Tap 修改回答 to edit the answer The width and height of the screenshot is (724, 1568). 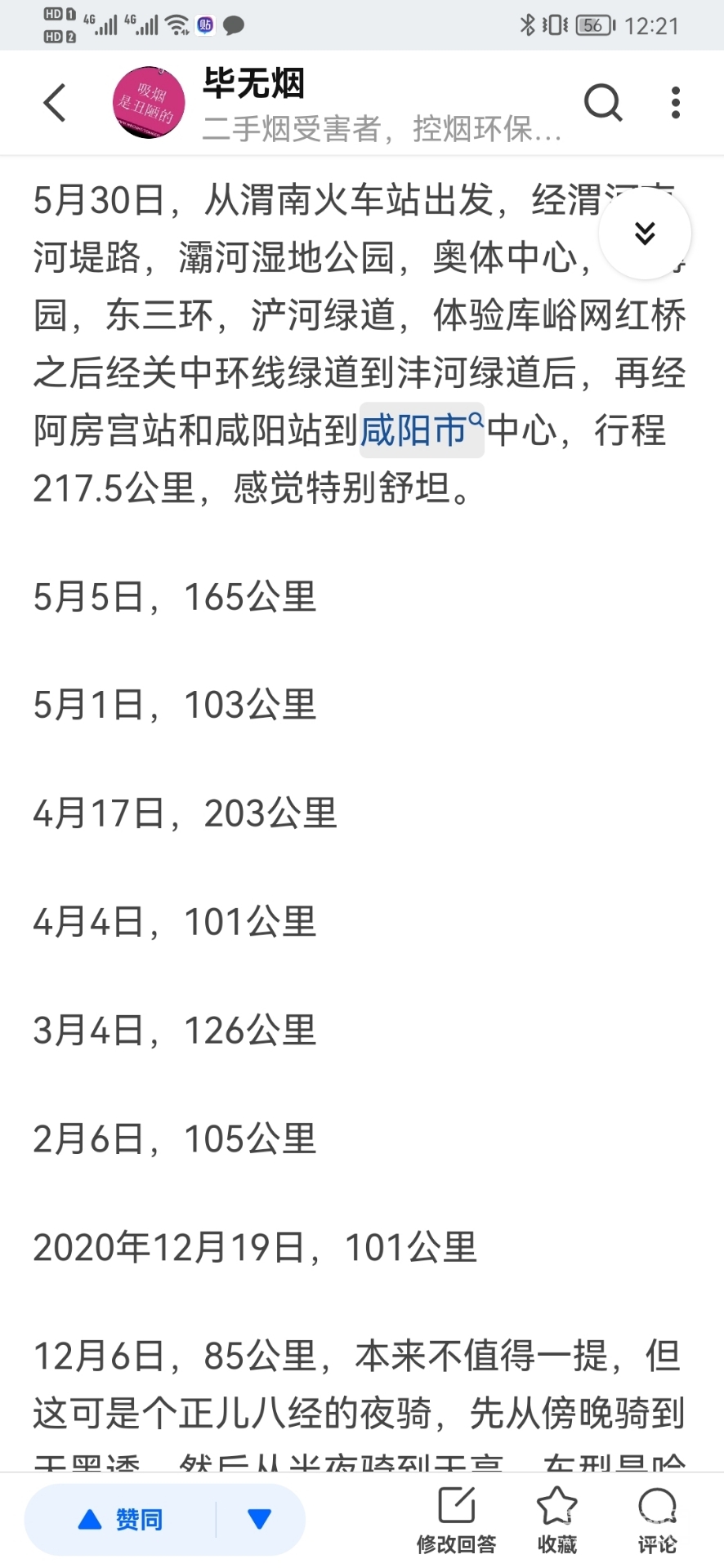tap(456, 1520)
